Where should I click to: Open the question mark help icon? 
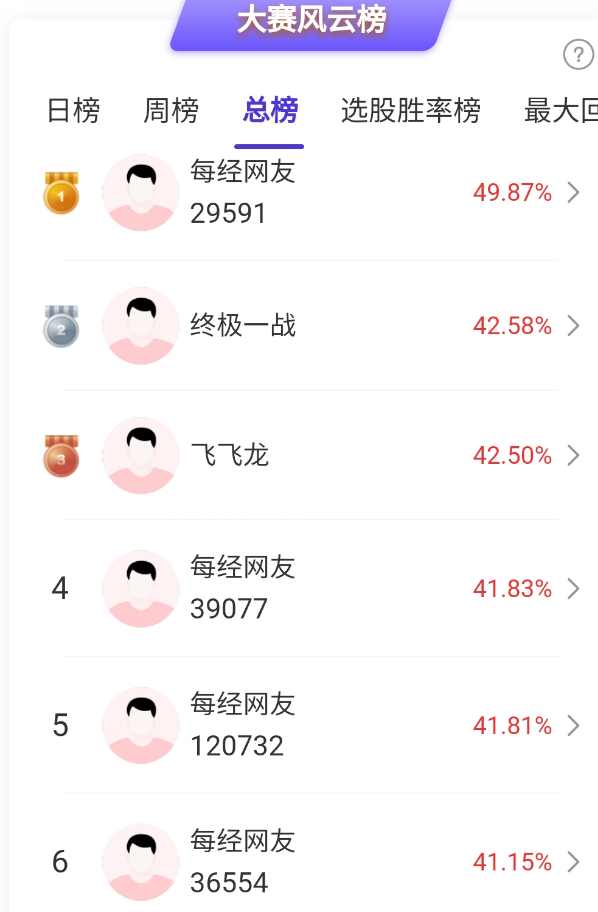coord(578,55)
